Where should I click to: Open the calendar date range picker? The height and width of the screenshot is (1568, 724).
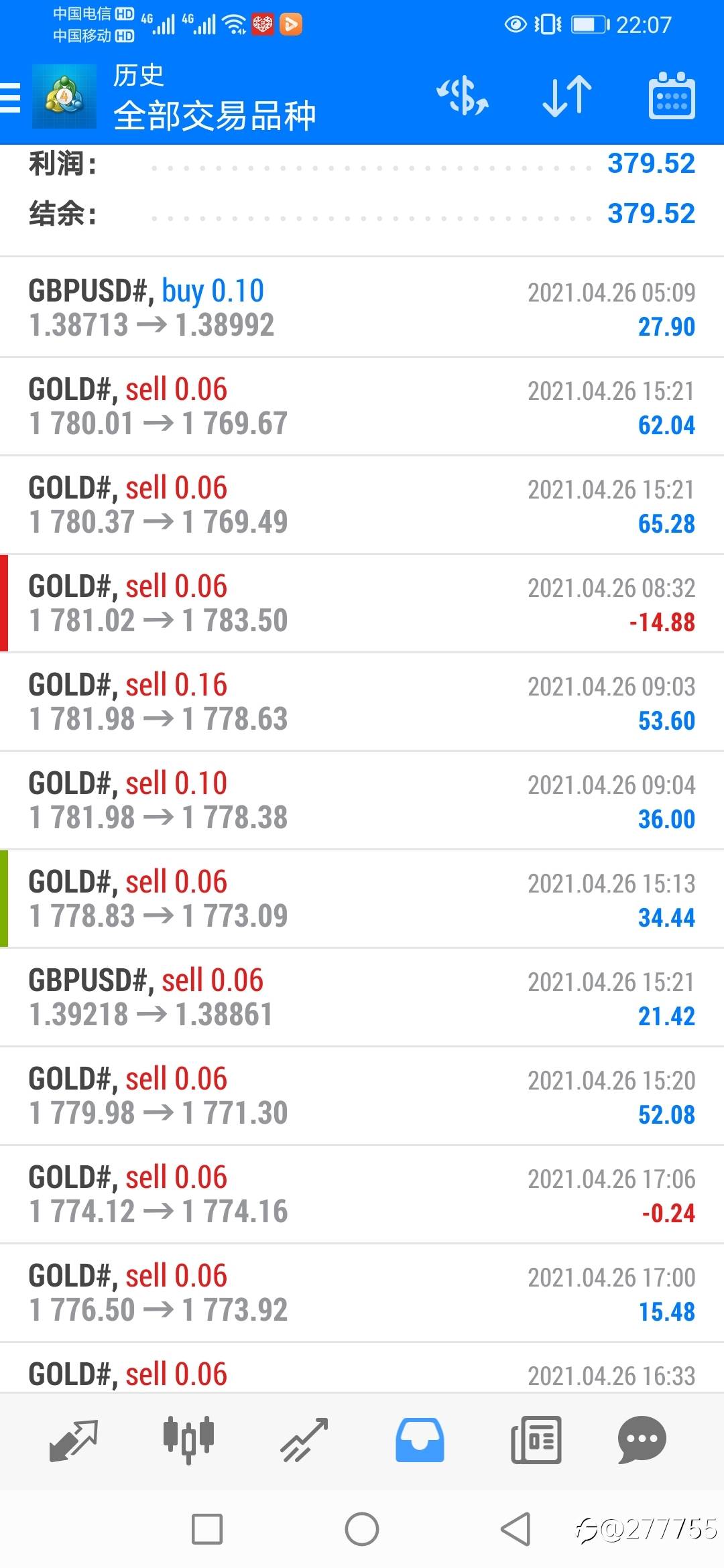point(671,96)
